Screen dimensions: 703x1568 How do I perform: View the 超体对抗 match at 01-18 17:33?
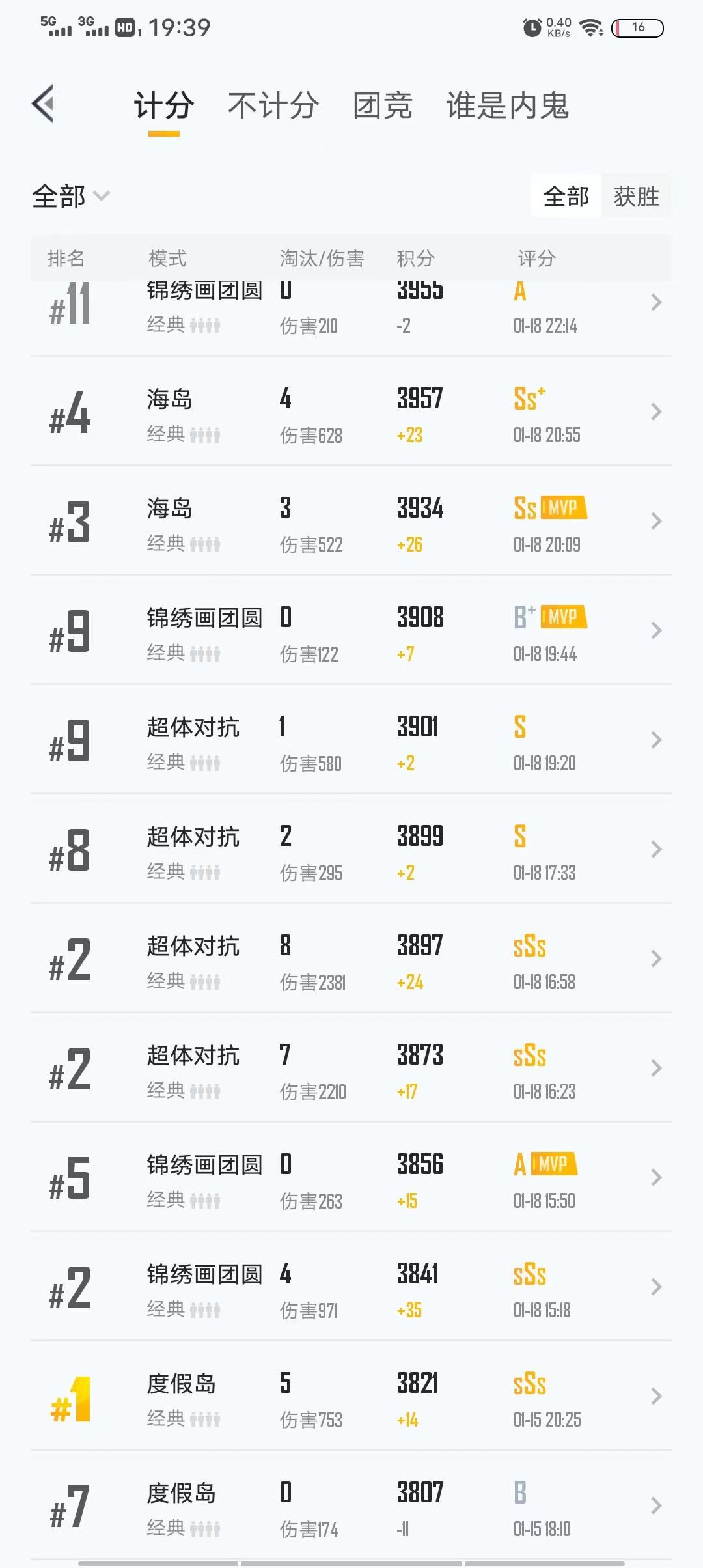click(x=351, y=849)
